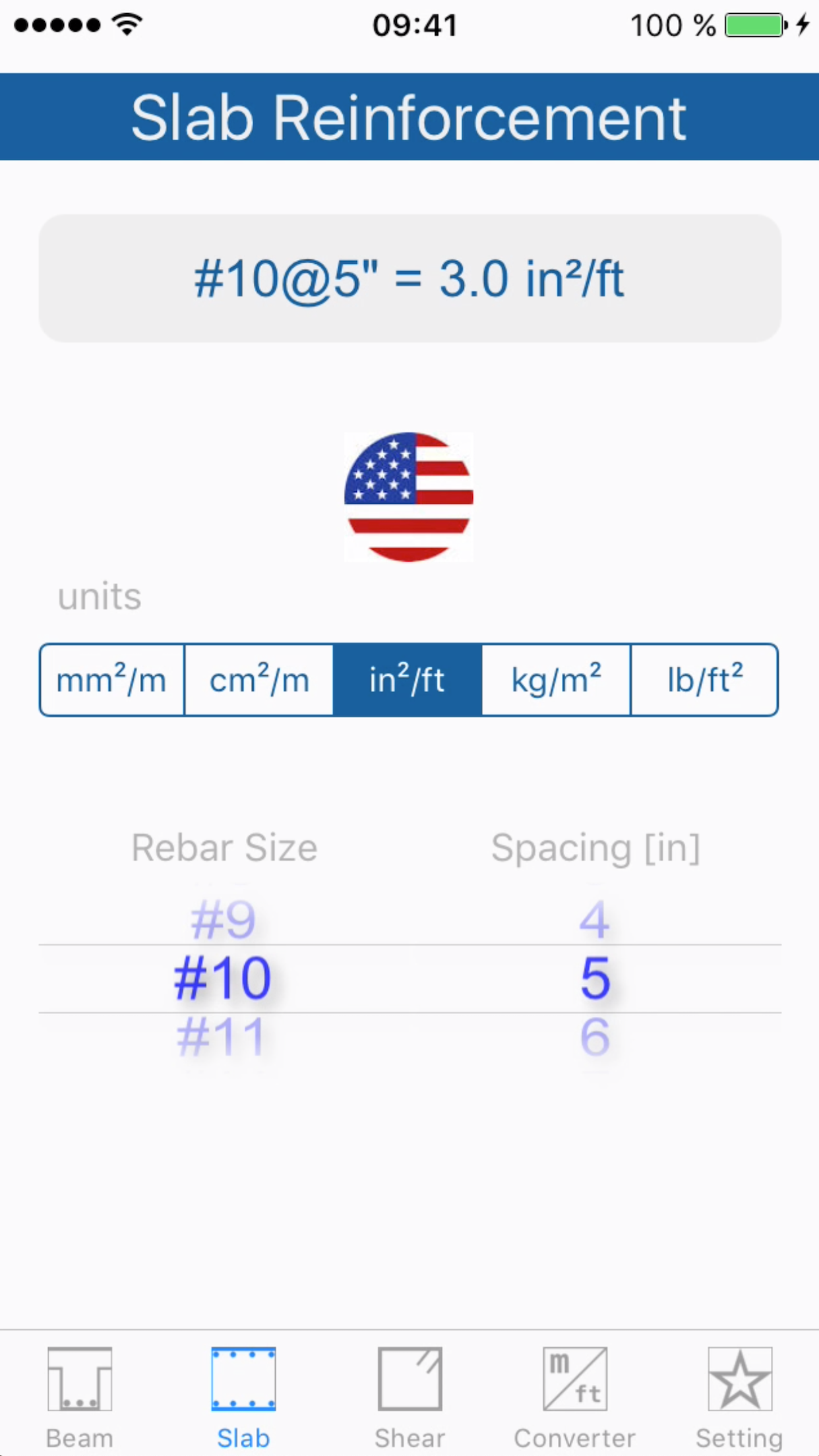Tap the #10@5" = 3.0 in²/ft result
Viewport: 819px width, 1456px height.
tap(409, 278)
